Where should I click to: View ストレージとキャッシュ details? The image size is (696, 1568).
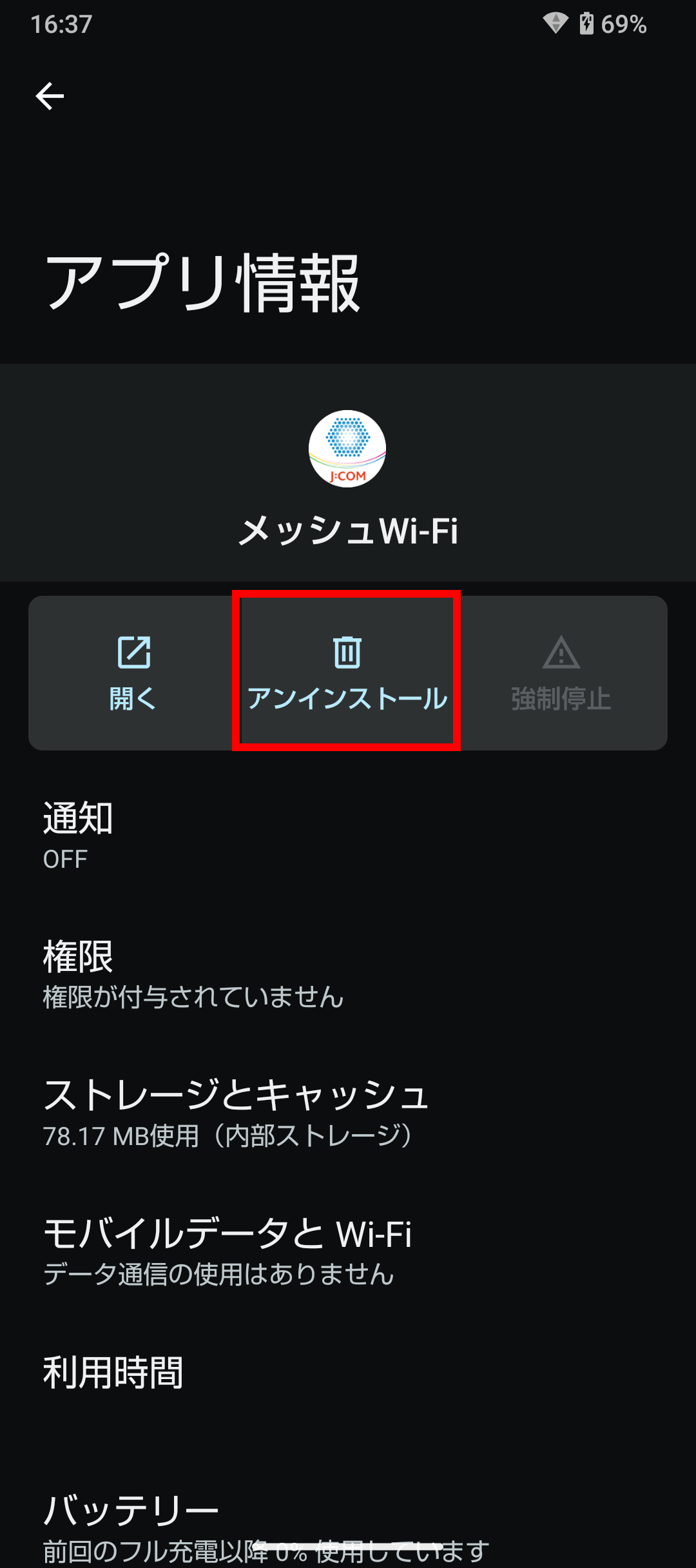pyautogui.click(x=348, y=1112)
